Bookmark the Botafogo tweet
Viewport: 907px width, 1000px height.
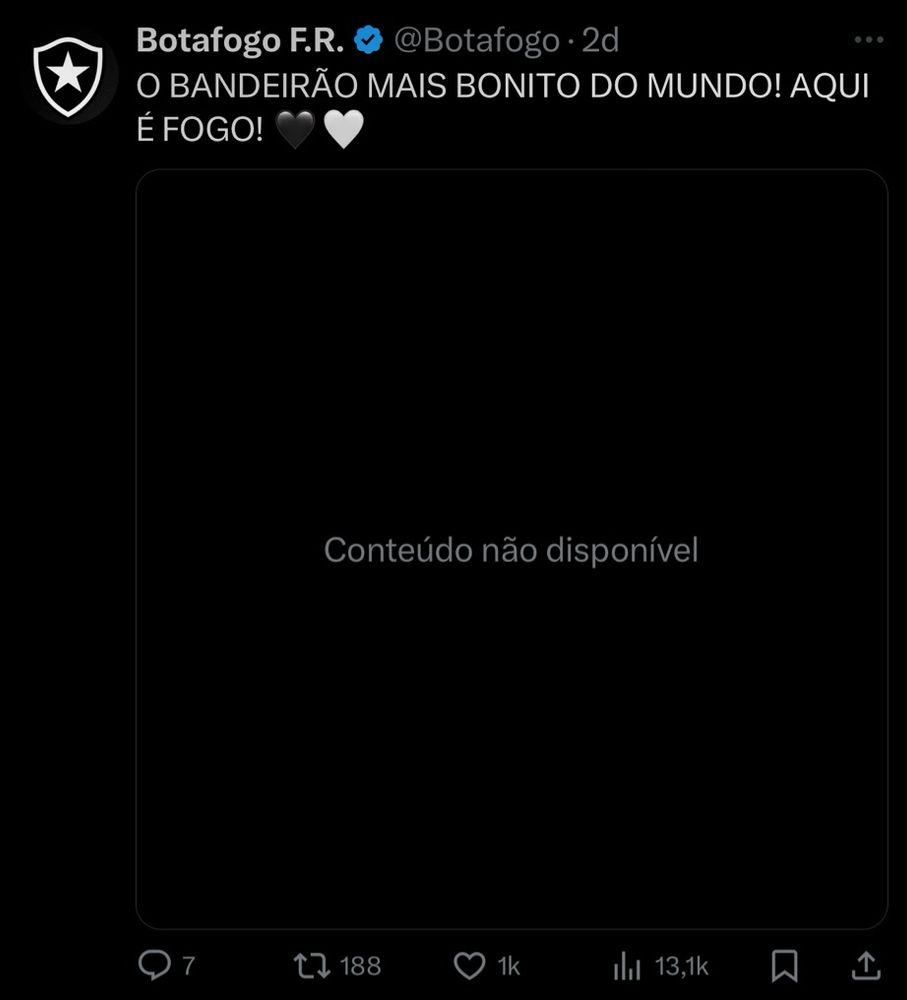(785, 965)
